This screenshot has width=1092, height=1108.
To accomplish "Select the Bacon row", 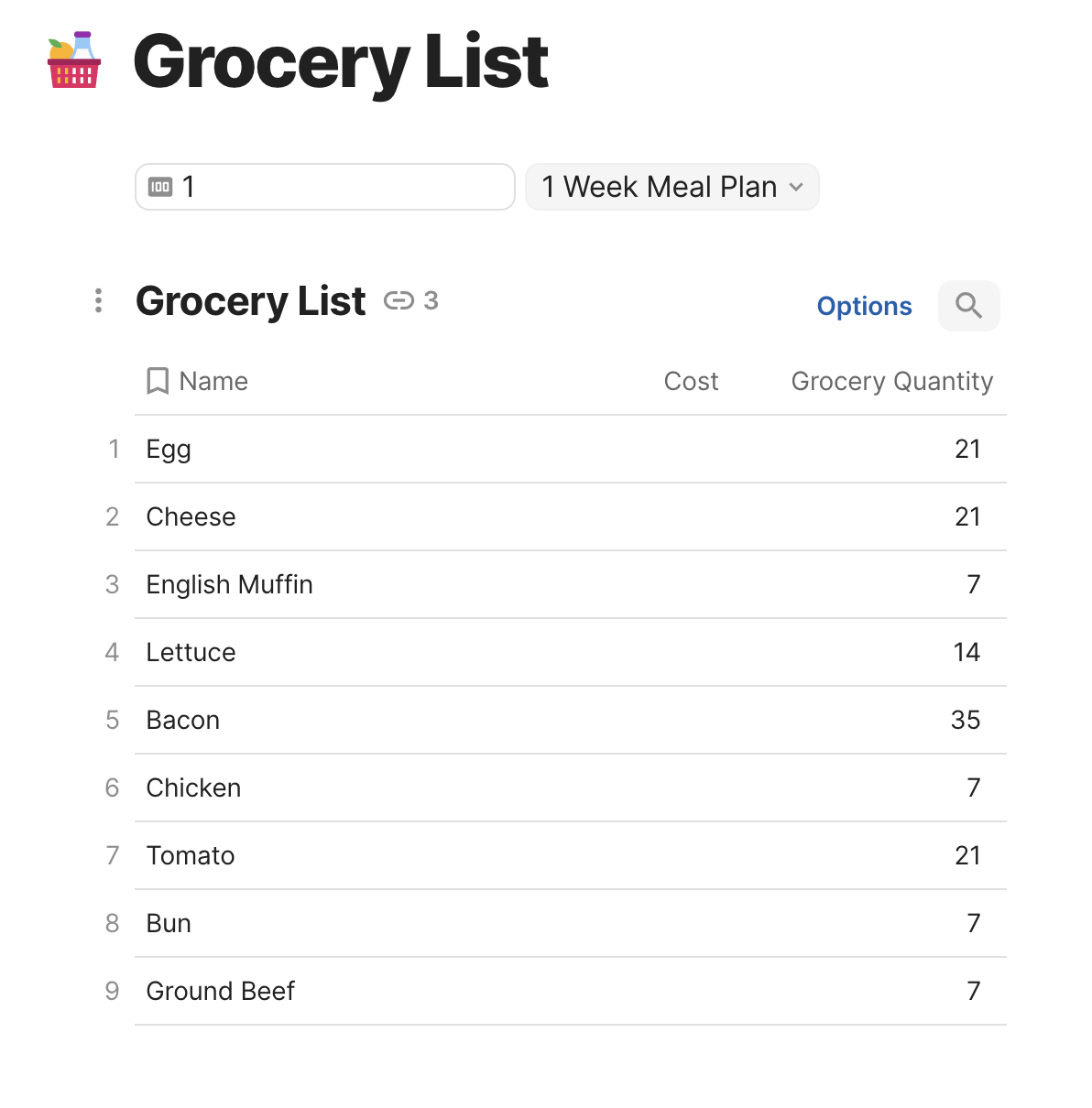I will [x=183, y=721].
